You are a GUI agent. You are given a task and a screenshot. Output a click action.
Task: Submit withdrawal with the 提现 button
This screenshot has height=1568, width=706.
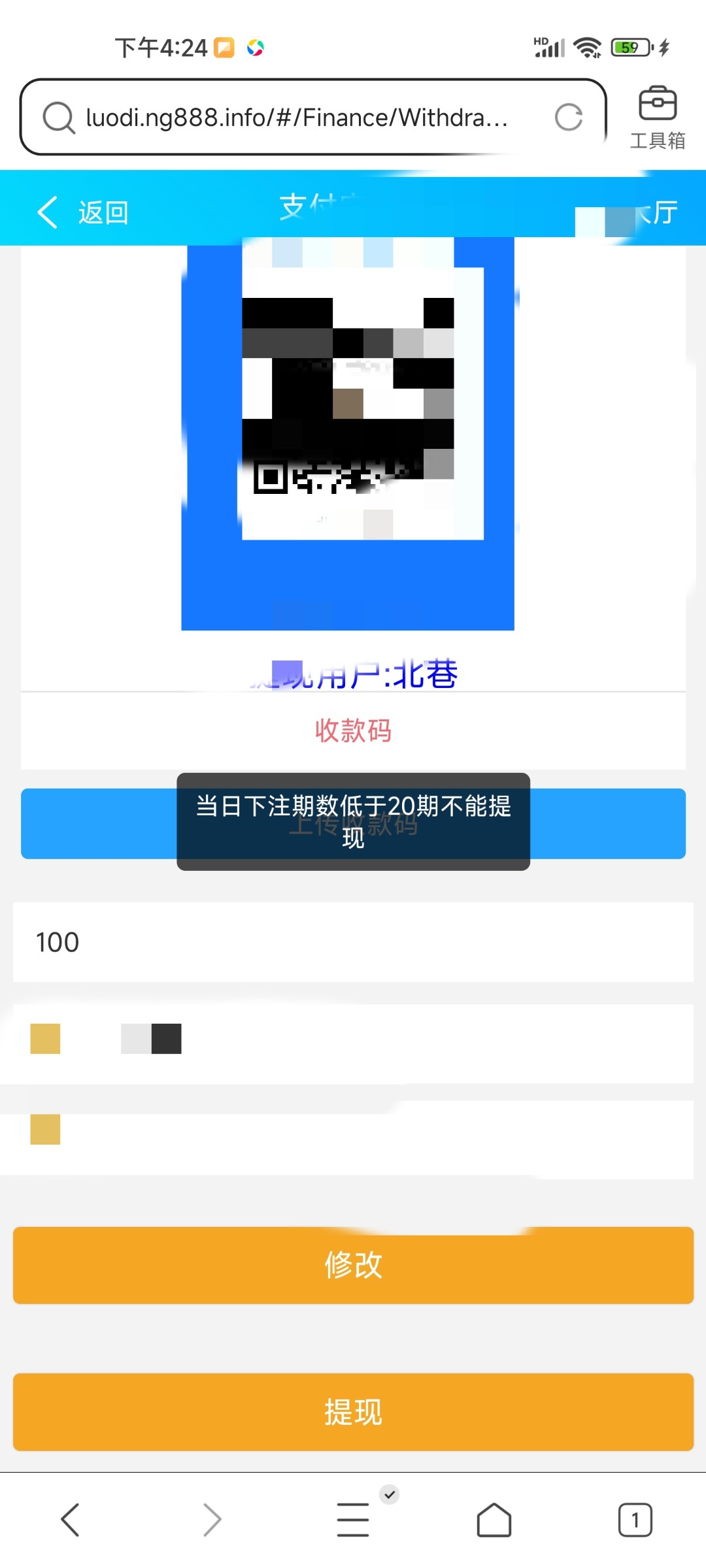(353, 1412)
